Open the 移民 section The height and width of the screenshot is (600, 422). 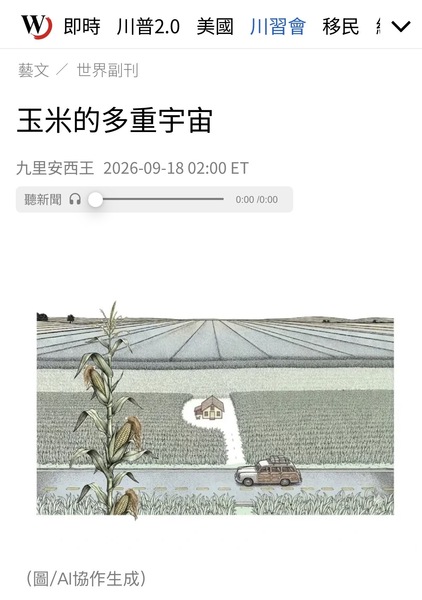(x=341, y=27)
